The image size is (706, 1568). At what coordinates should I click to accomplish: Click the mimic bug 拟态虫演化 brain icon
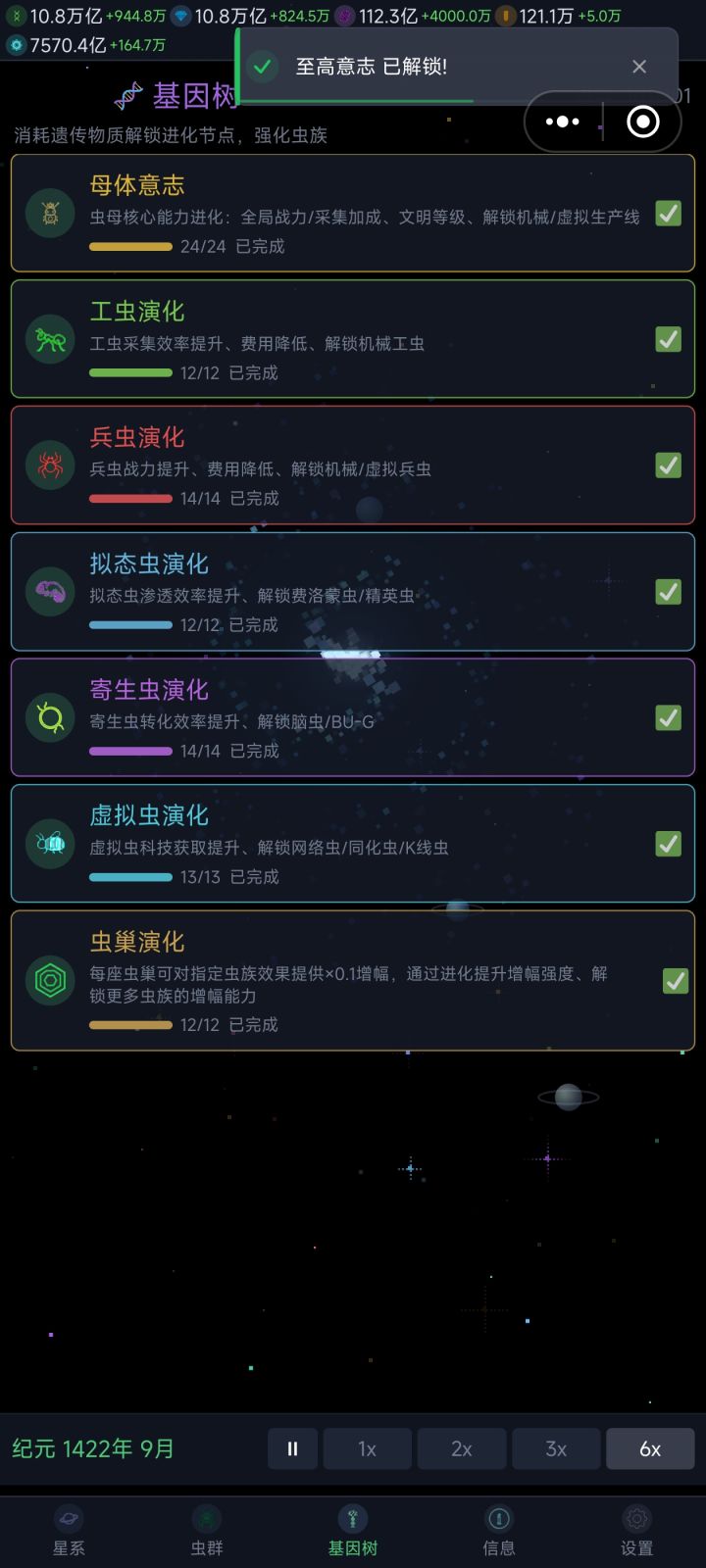point(50,592)
